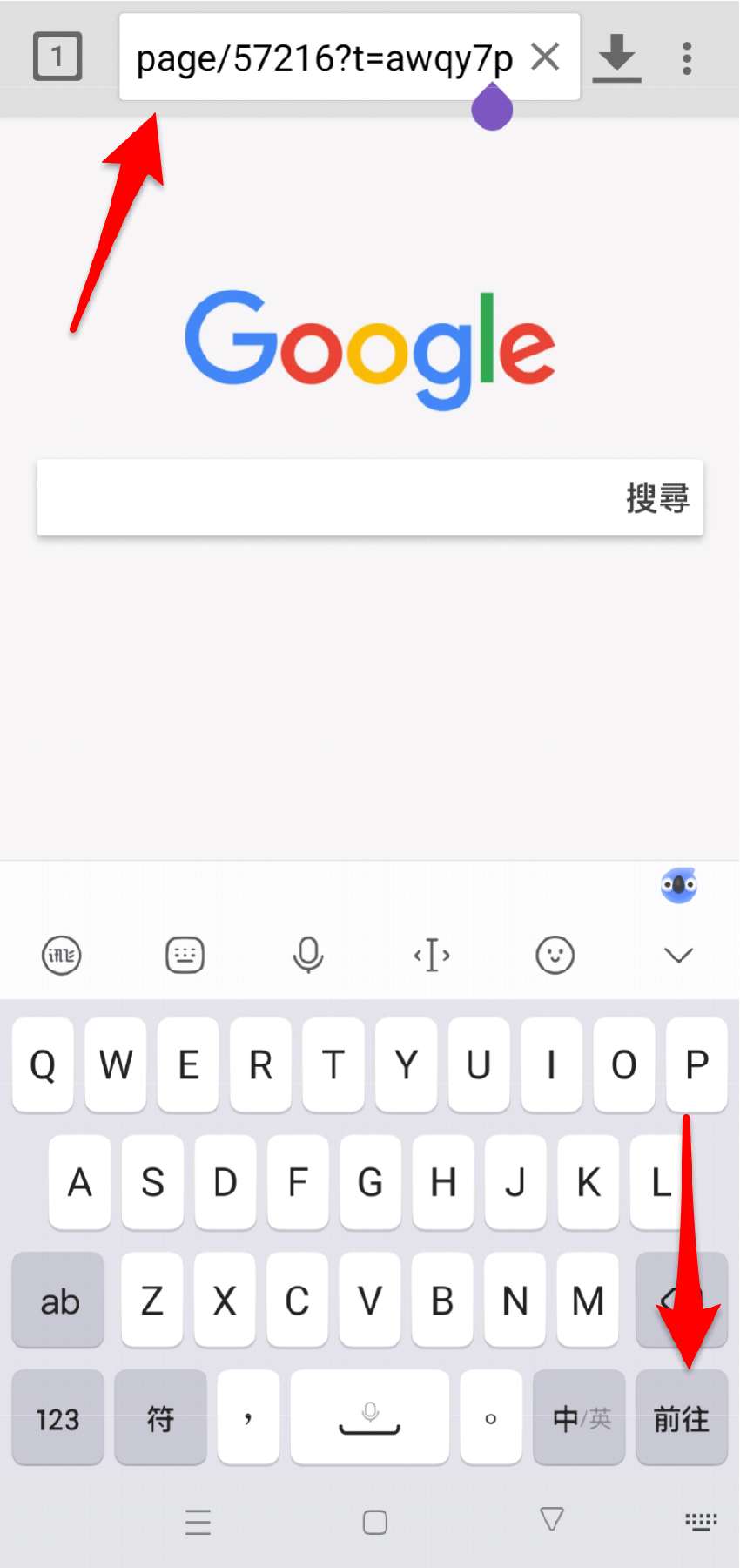
Task: Clear the address bar text
Action: 546,57
